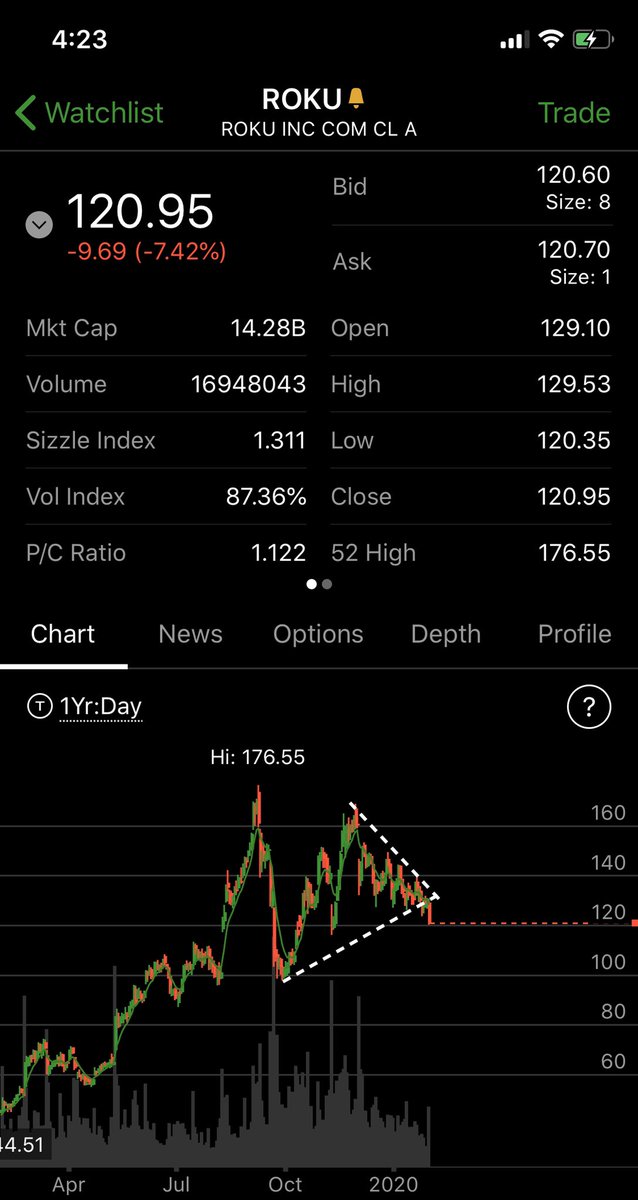Select the Chart tab
This screenshot has width=638, height=1200.
click(63, 634)
